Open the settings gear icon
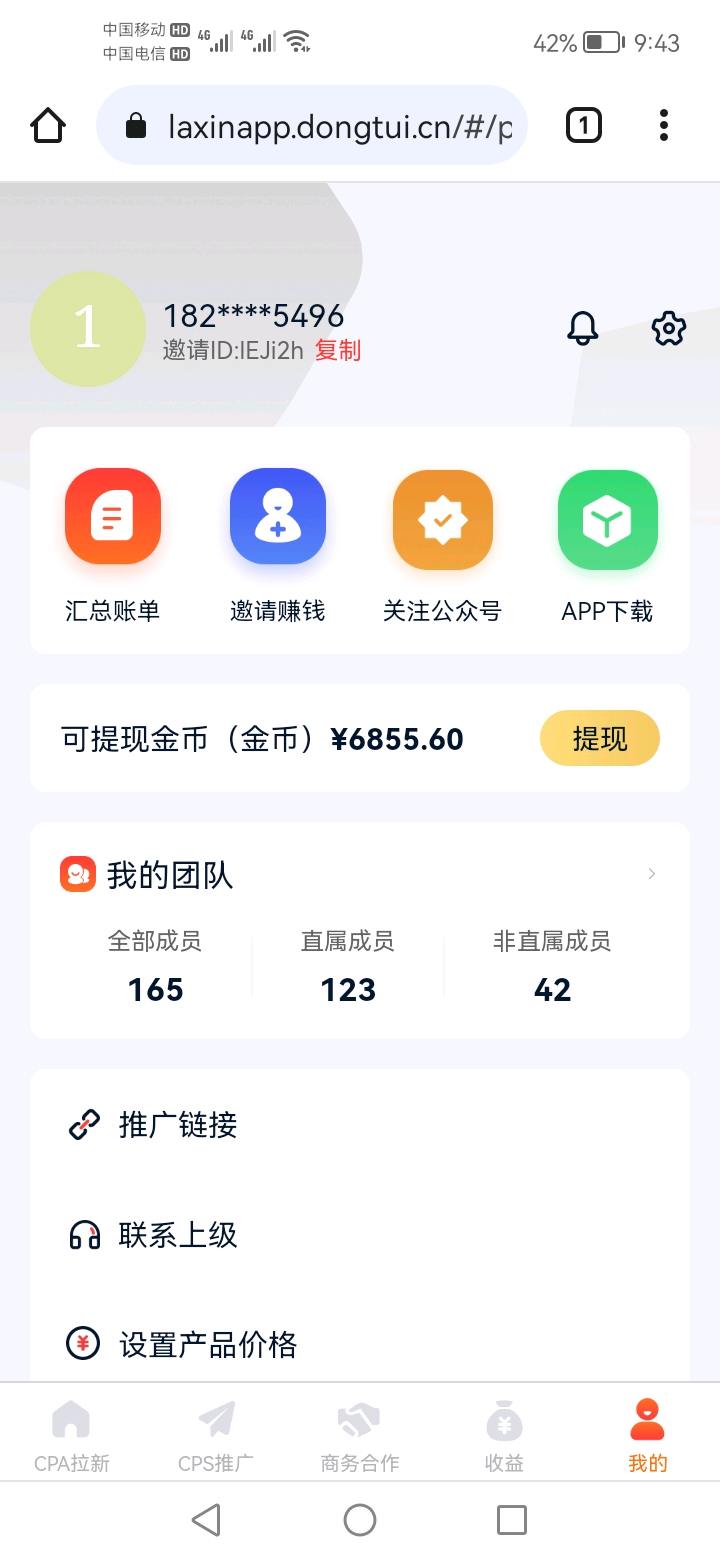This screenshot has height=1560, width=720. tap(668, 328)
